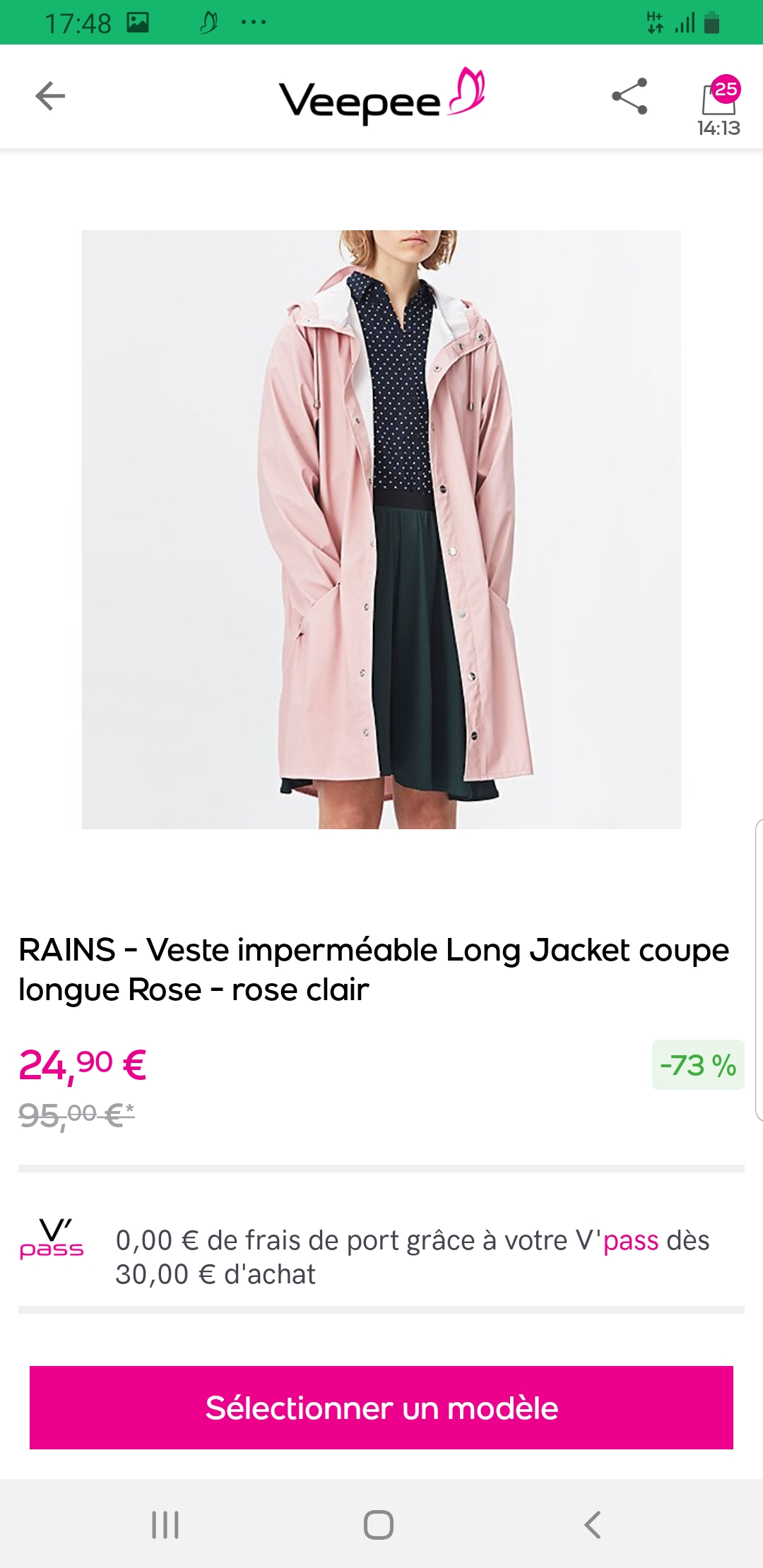Open recent apps from navigation bar

tap(165, 1524)
